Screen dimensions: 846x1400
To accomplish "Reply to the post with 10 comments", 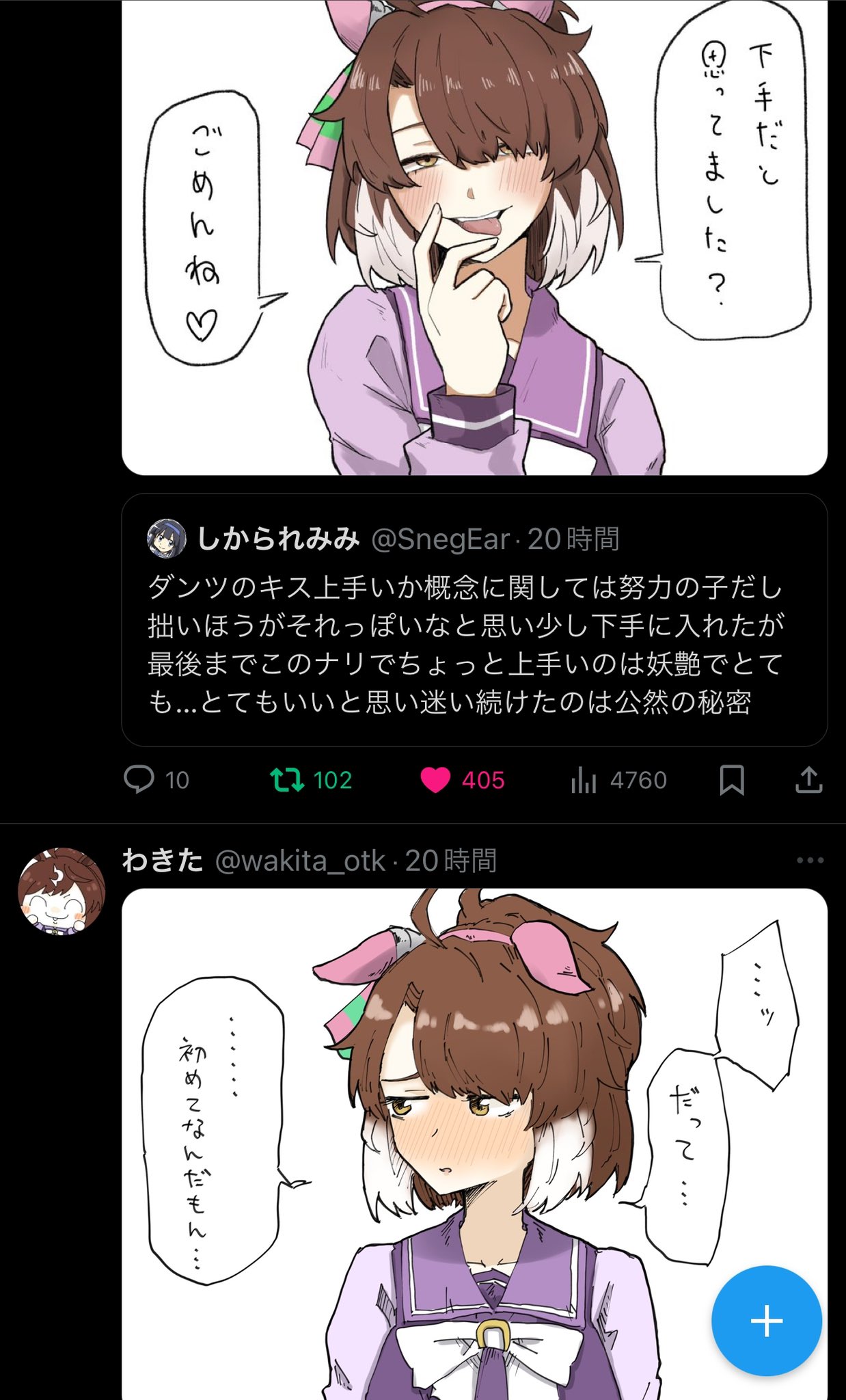I will pos(139,780).
